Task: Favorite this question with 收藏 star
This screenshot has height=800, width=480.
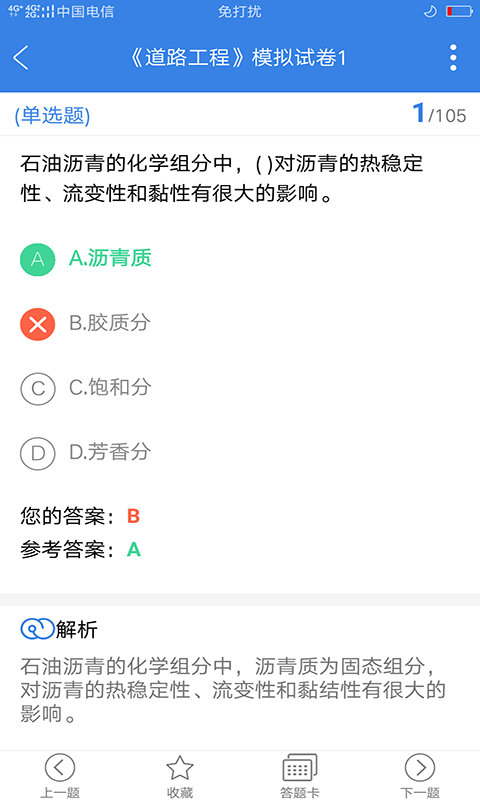Action: [180, 776]
